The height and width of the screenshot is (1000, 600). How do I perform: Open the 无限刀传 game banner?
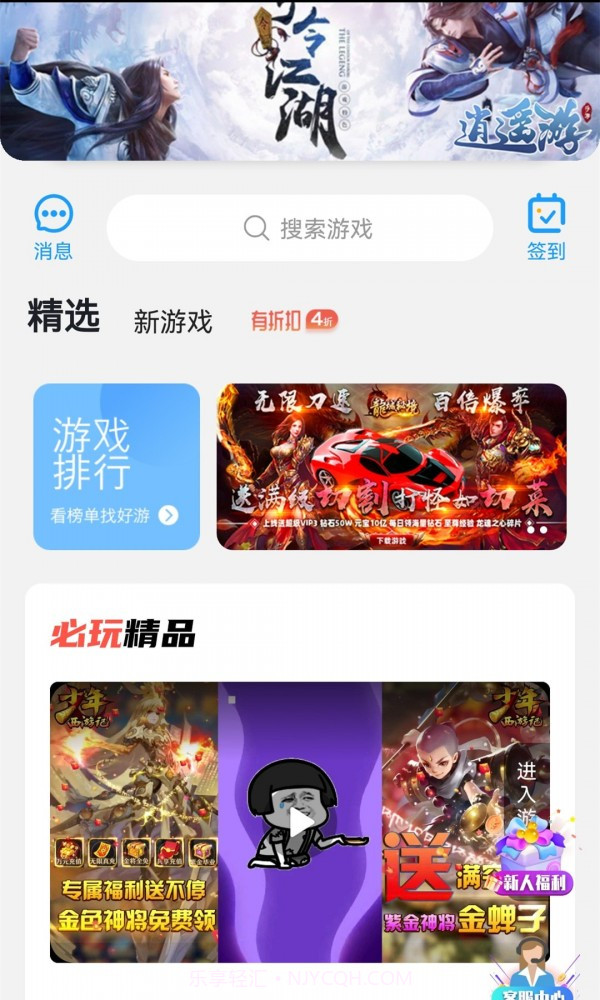[391, 466]
